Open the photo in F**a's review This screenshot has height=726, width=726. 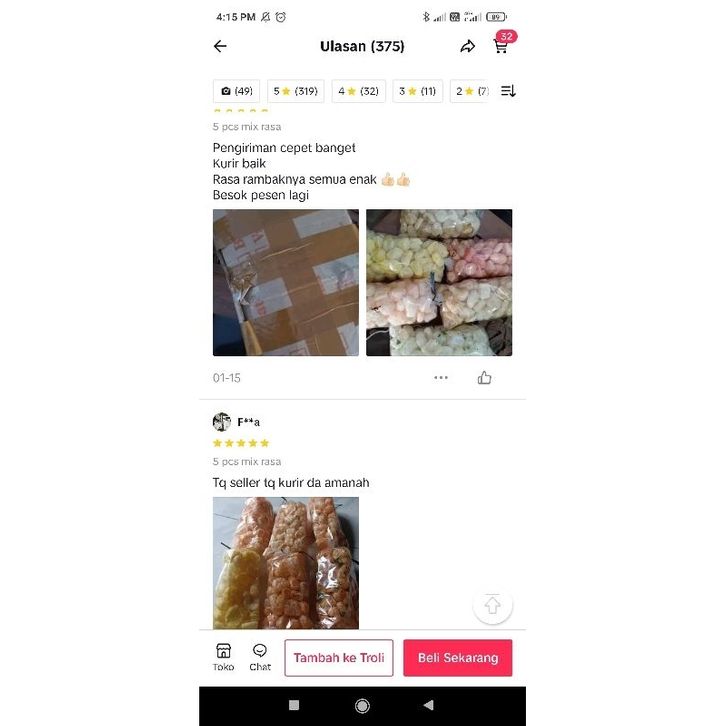(x=286, y=562)
